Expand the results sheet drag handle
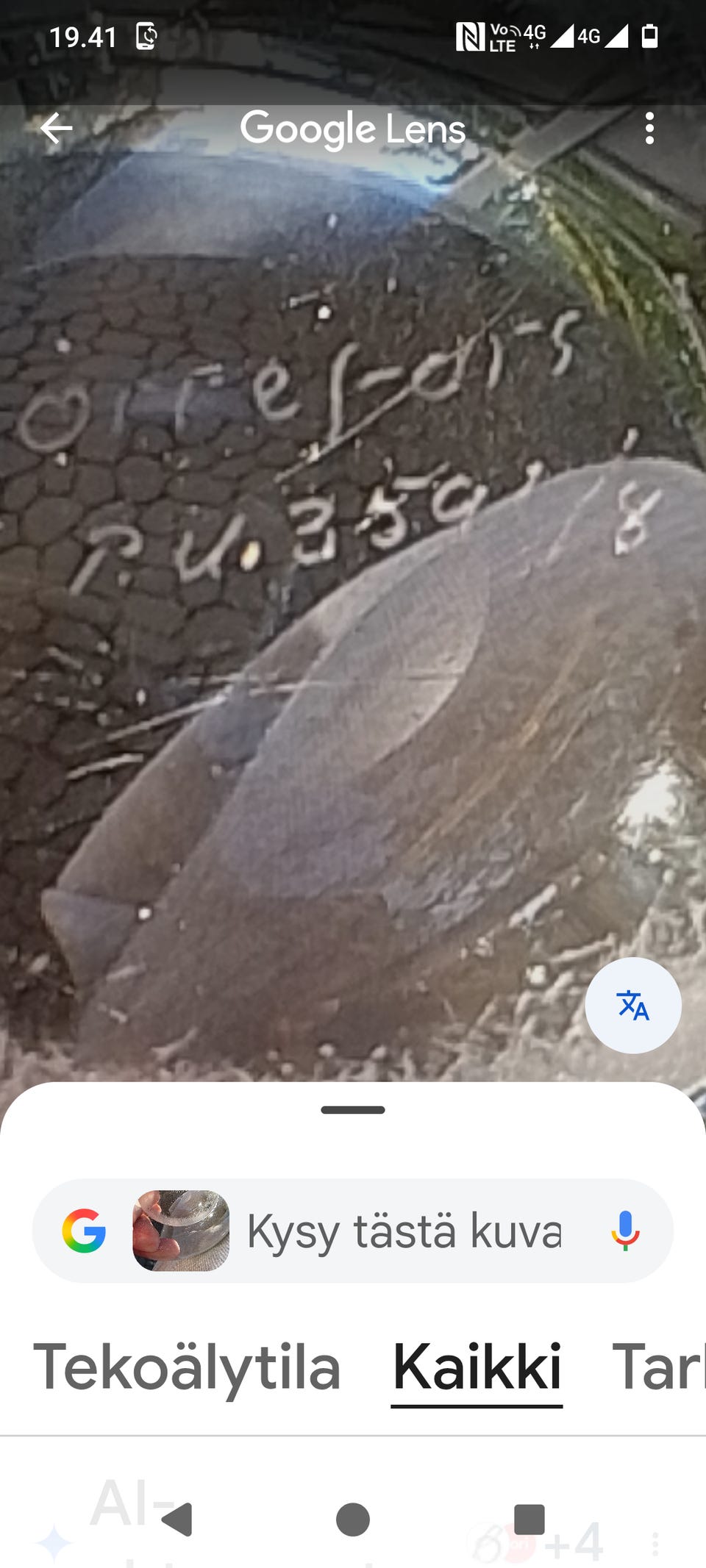Screen dimensions: 706x1568 tap(353, 1110)
